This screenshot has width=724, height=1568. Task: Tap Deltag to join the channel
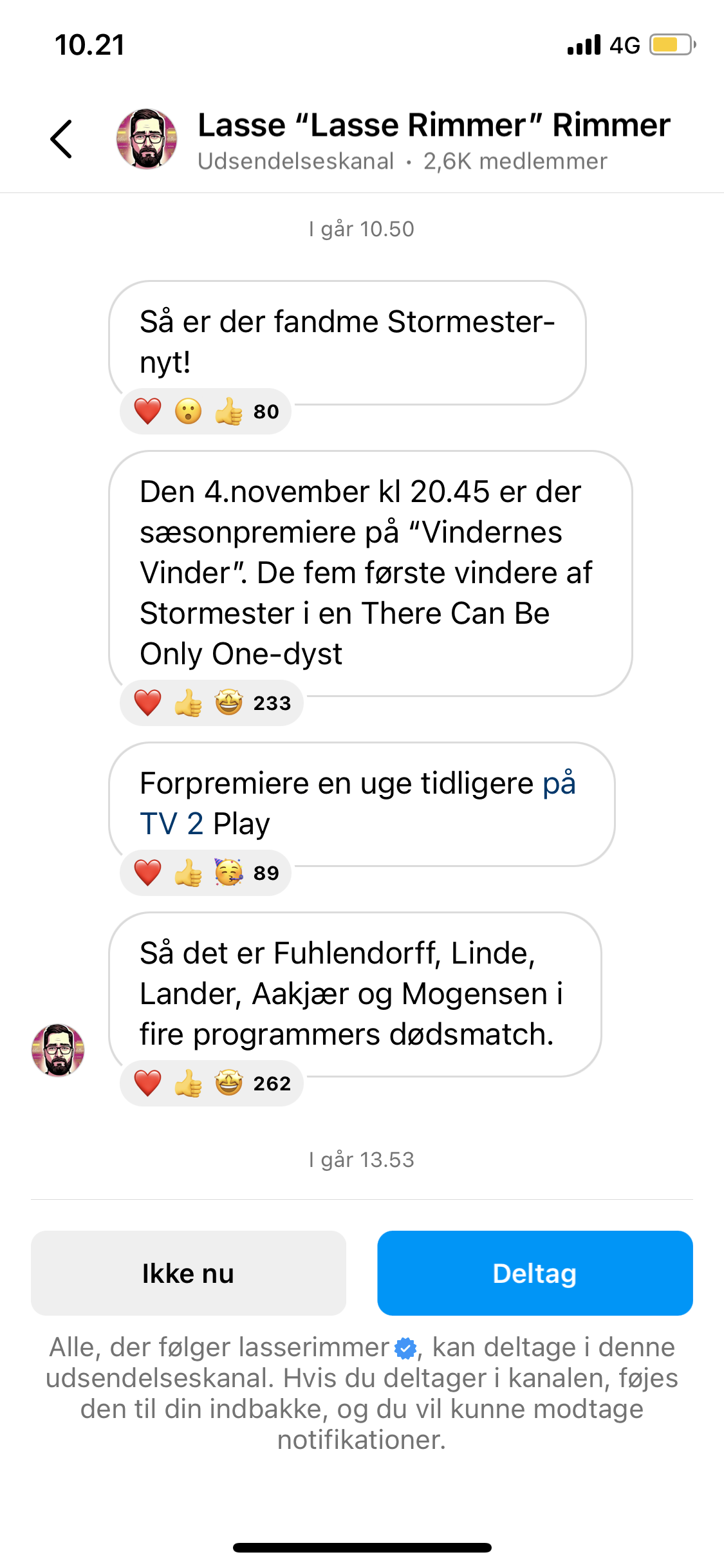click(x=534, y=1273)
